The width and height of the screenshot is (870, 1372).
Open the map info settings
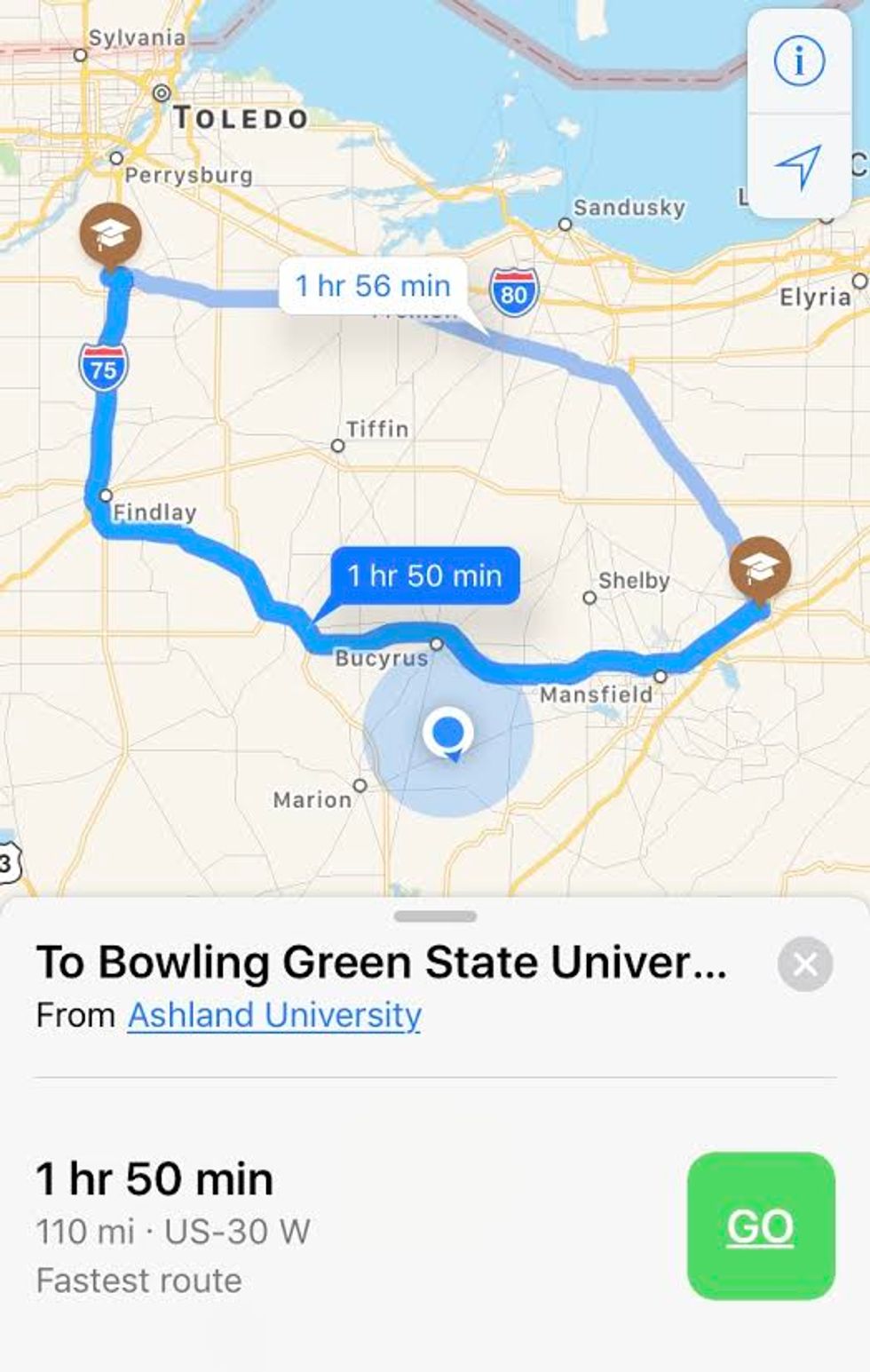[x=798, y=61]
